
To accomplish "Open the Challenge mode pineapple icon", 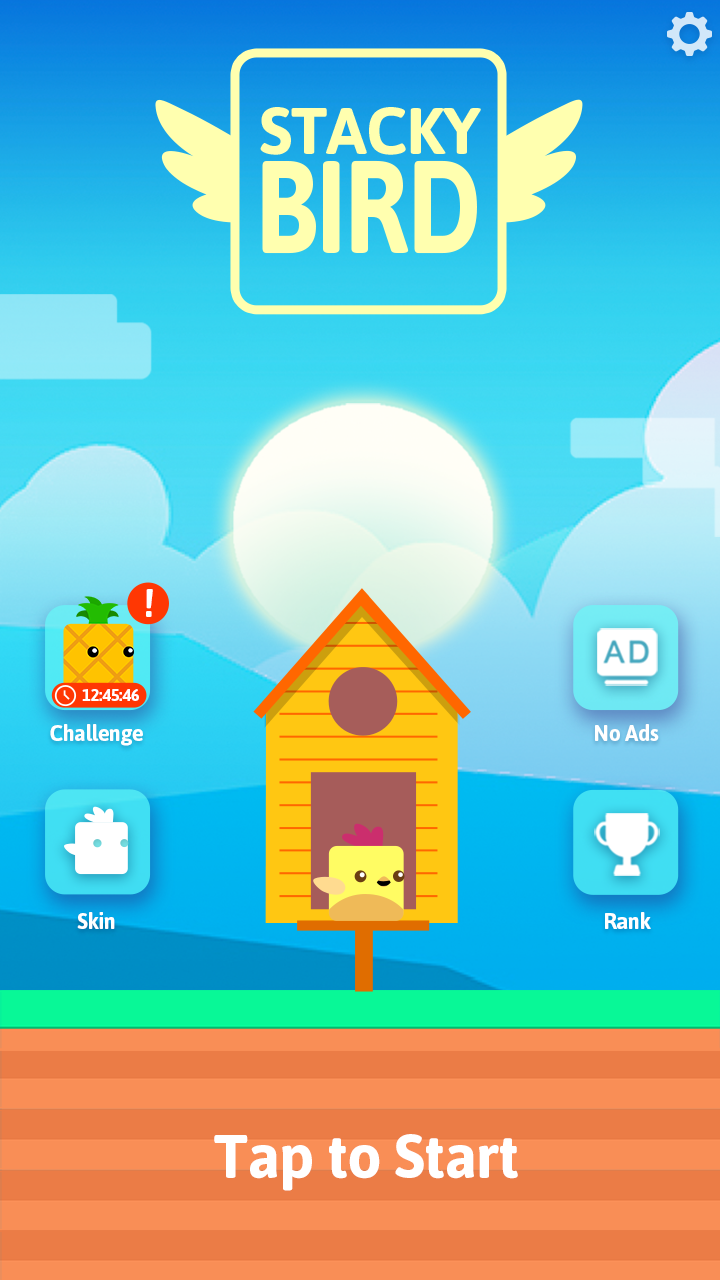I will click(x=96, y=655).
